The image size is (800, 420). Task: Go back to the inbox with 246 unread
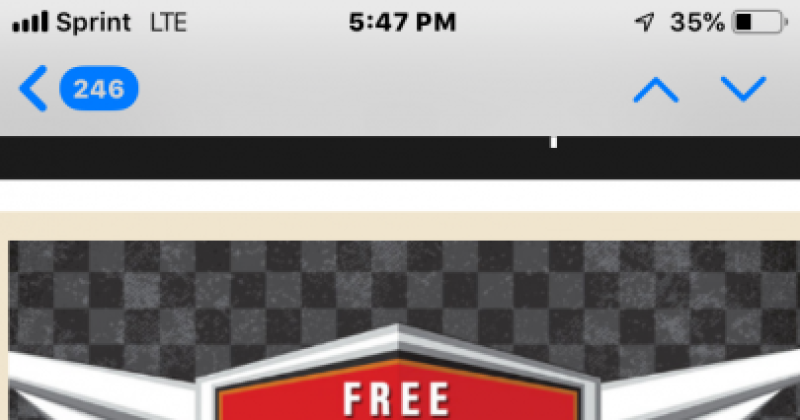[x=78, y=90]
